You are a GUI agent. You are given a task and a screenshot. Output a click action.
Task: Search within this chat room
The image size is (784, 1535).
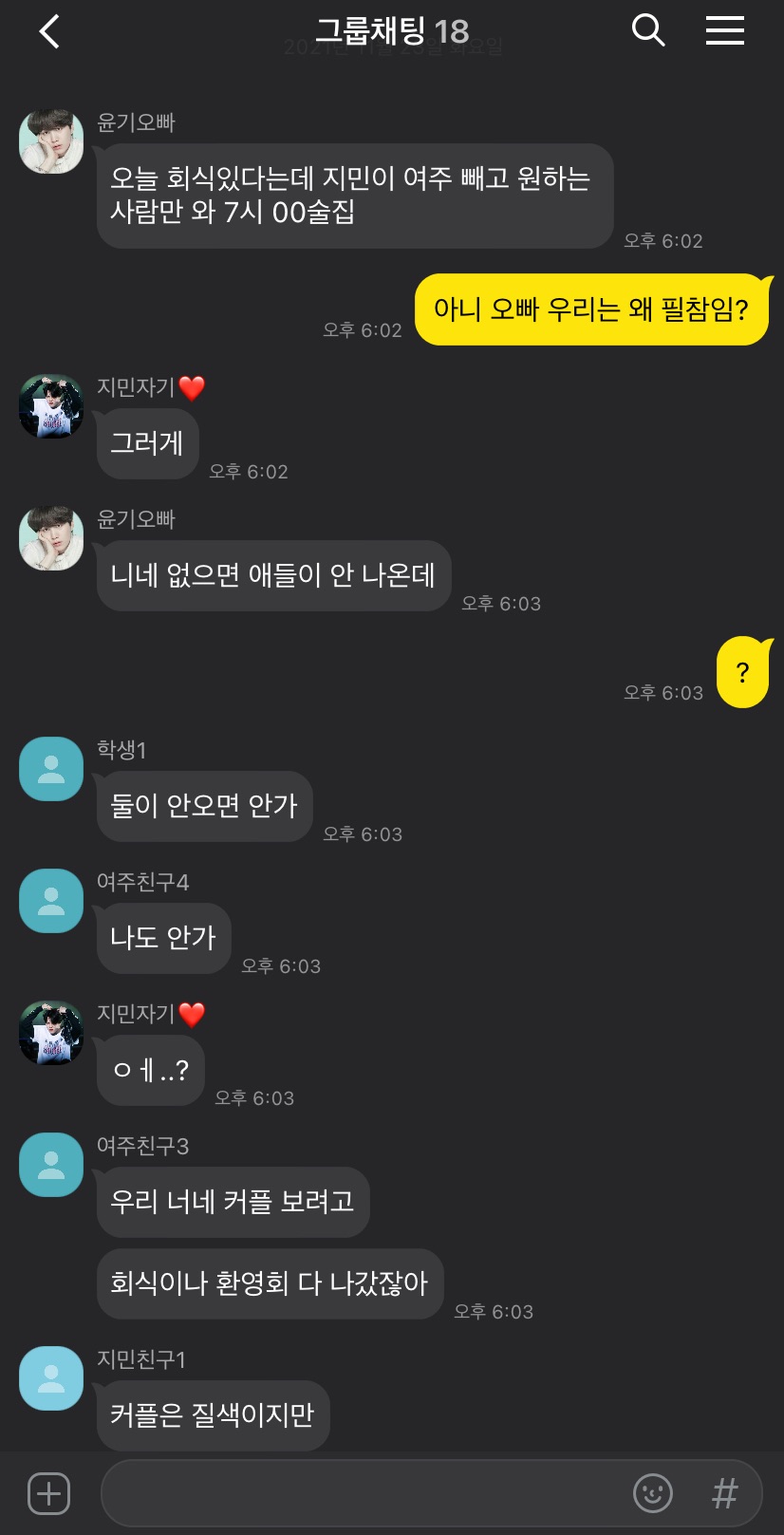pyautogui.click(x=648, y=30)
